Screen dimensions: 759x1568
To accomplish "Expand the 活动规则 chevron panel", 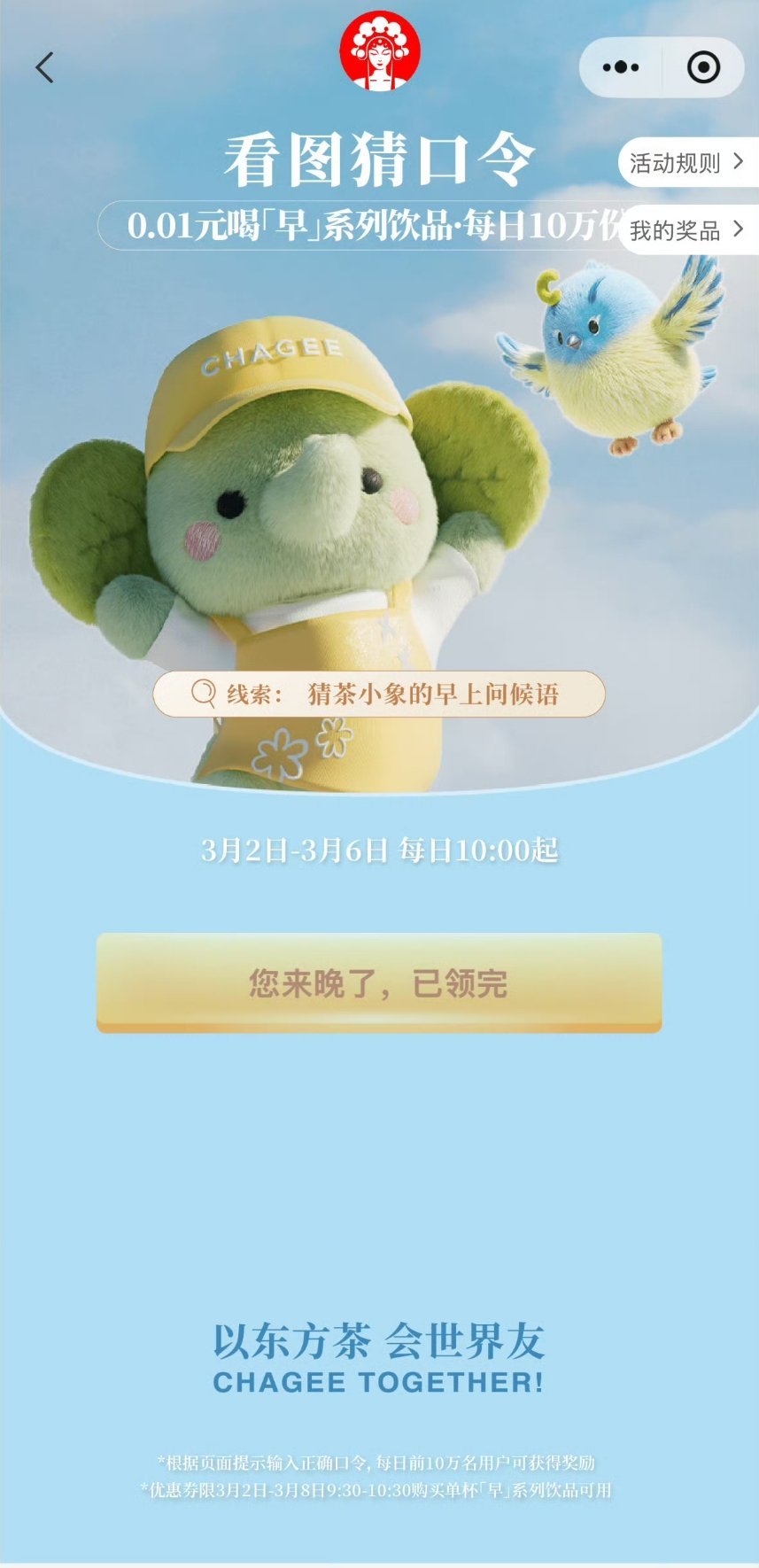I will [x=737, y=162].
